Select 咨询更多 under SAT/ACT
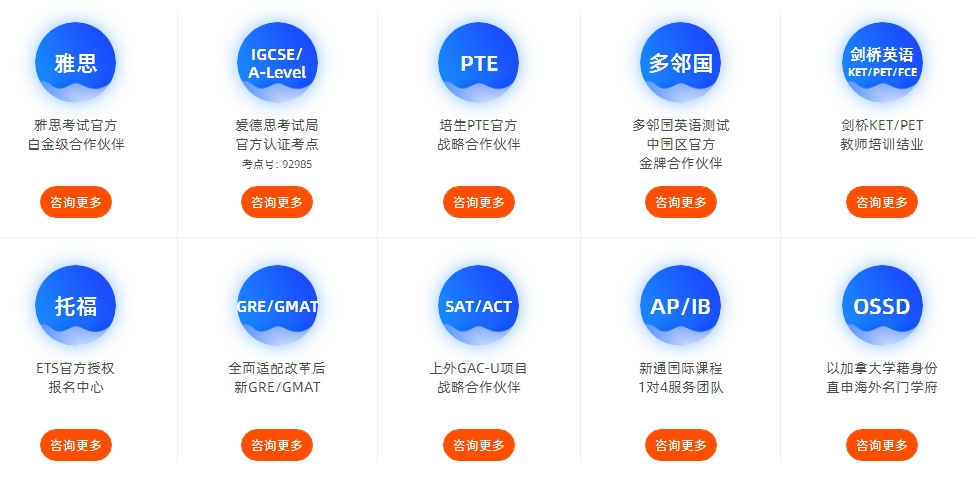Viewport: 976px width, 477px height. (479, 445)
